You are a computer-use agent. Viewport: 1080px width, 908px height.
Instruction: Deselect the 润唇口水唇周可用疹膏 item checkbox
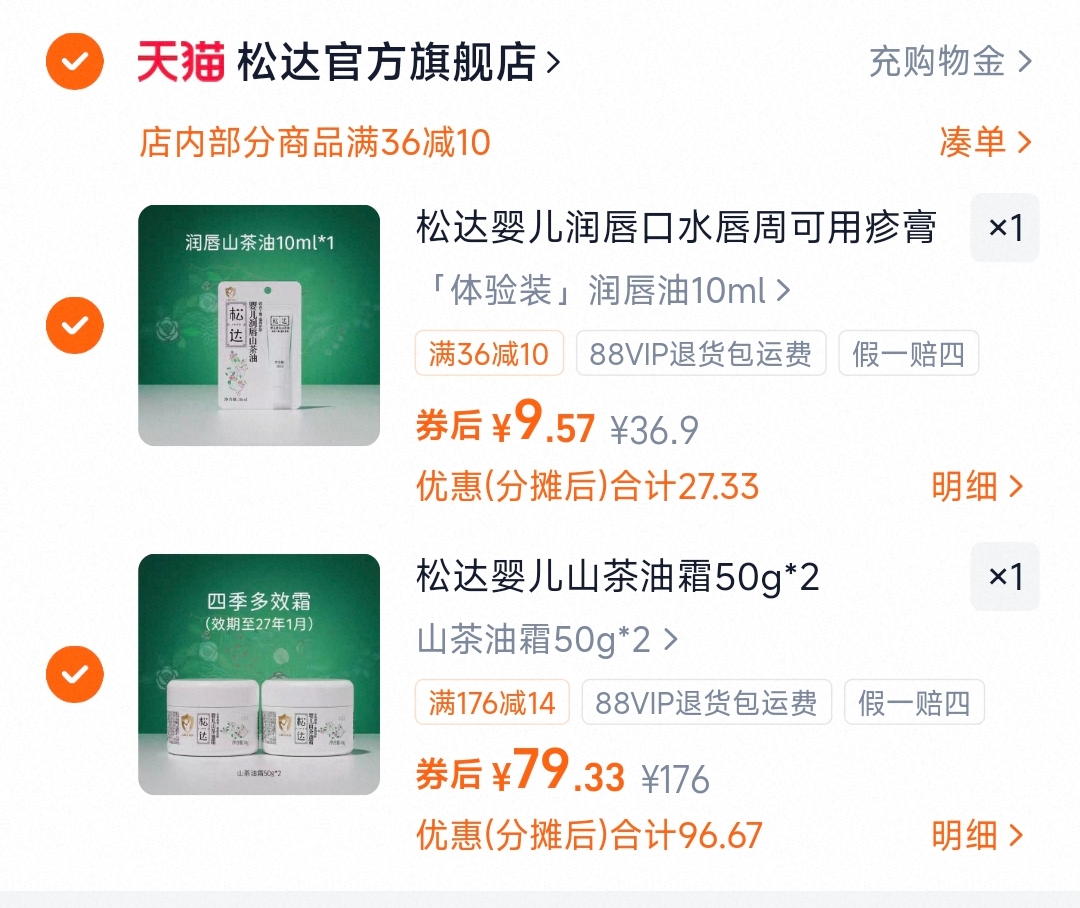[x=75, y=326]
